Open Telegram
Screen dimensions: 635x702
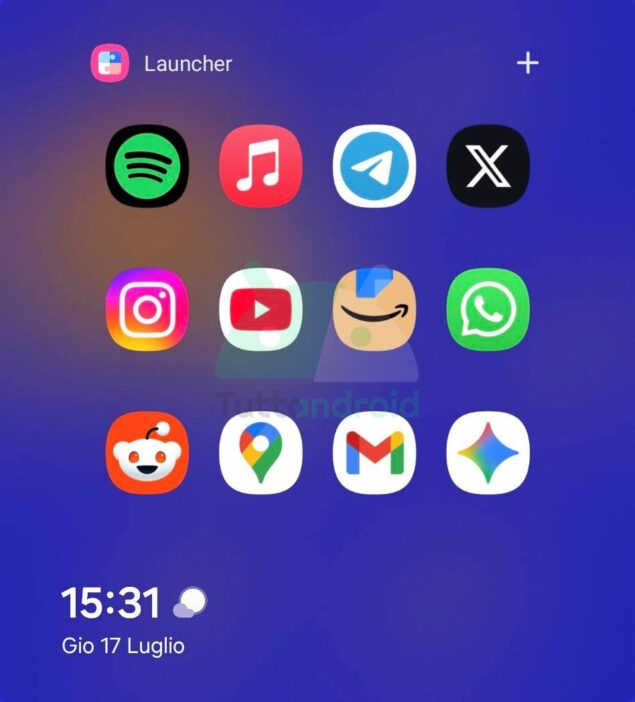tap(374, 166)
